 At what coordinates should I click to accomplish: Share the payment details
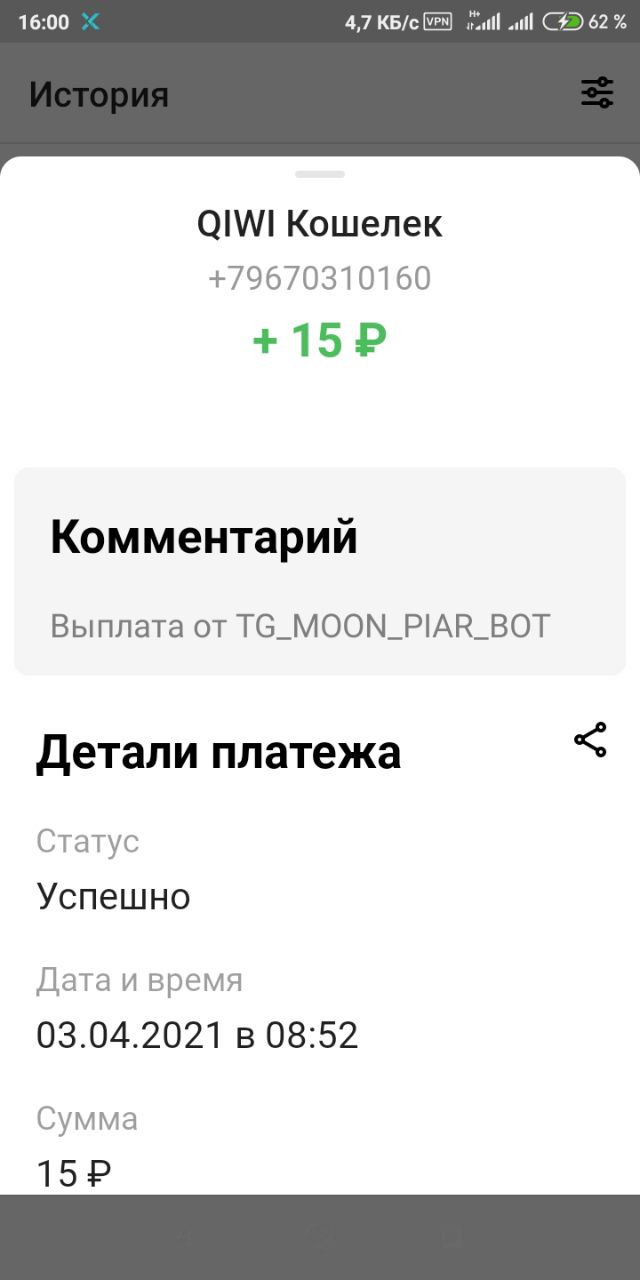pos(590,740)
